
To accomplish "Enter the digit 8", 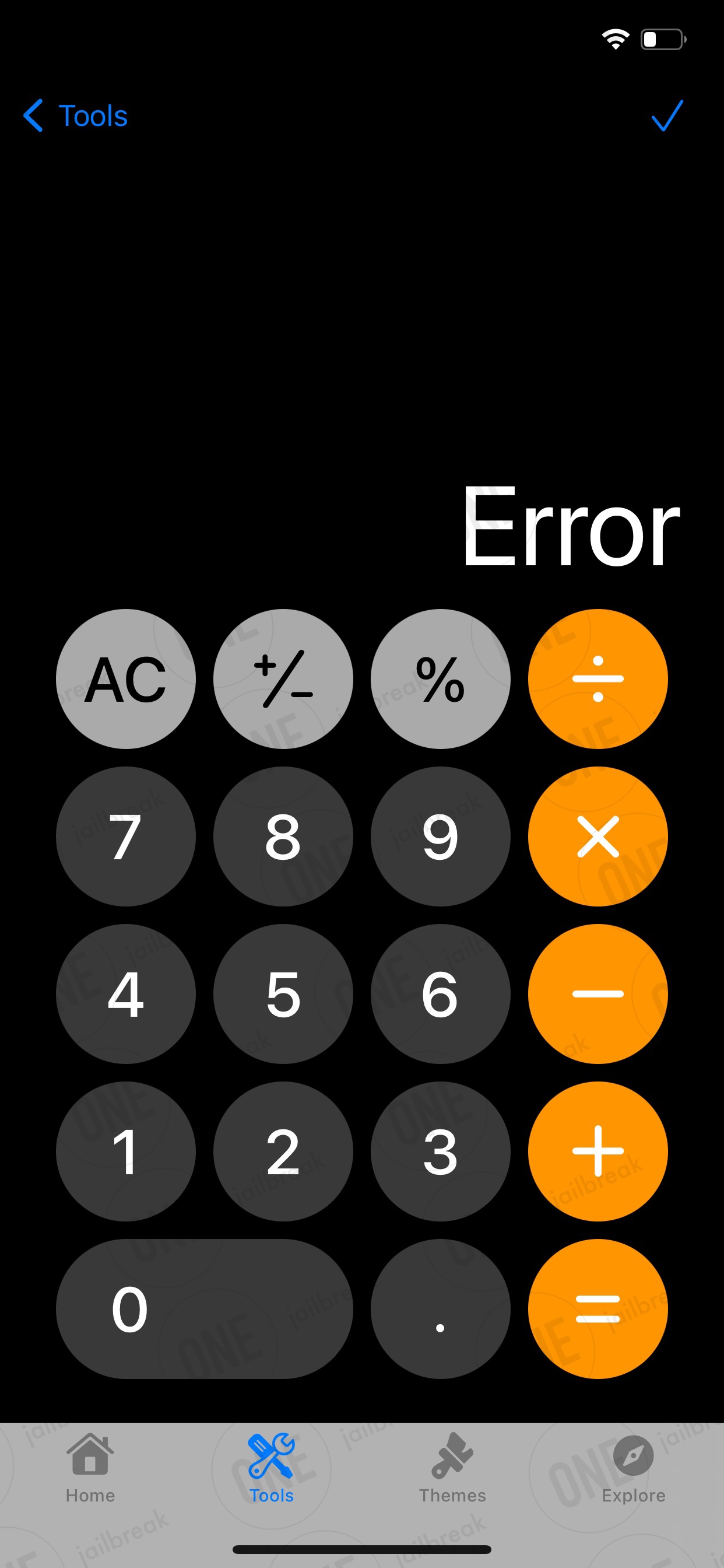I will [283, 836].
